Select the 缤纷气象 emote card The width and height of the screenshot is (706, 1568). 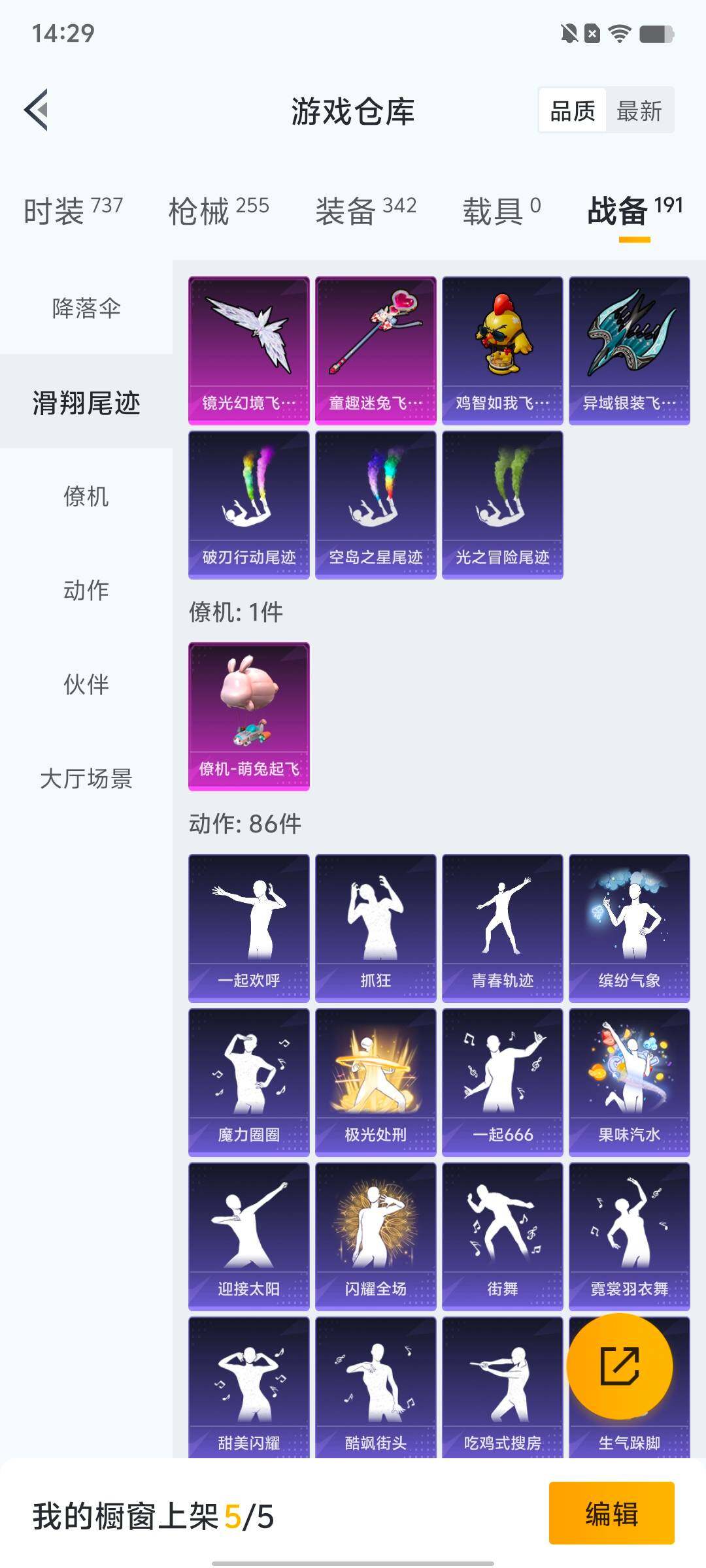[x=628, y=924]
